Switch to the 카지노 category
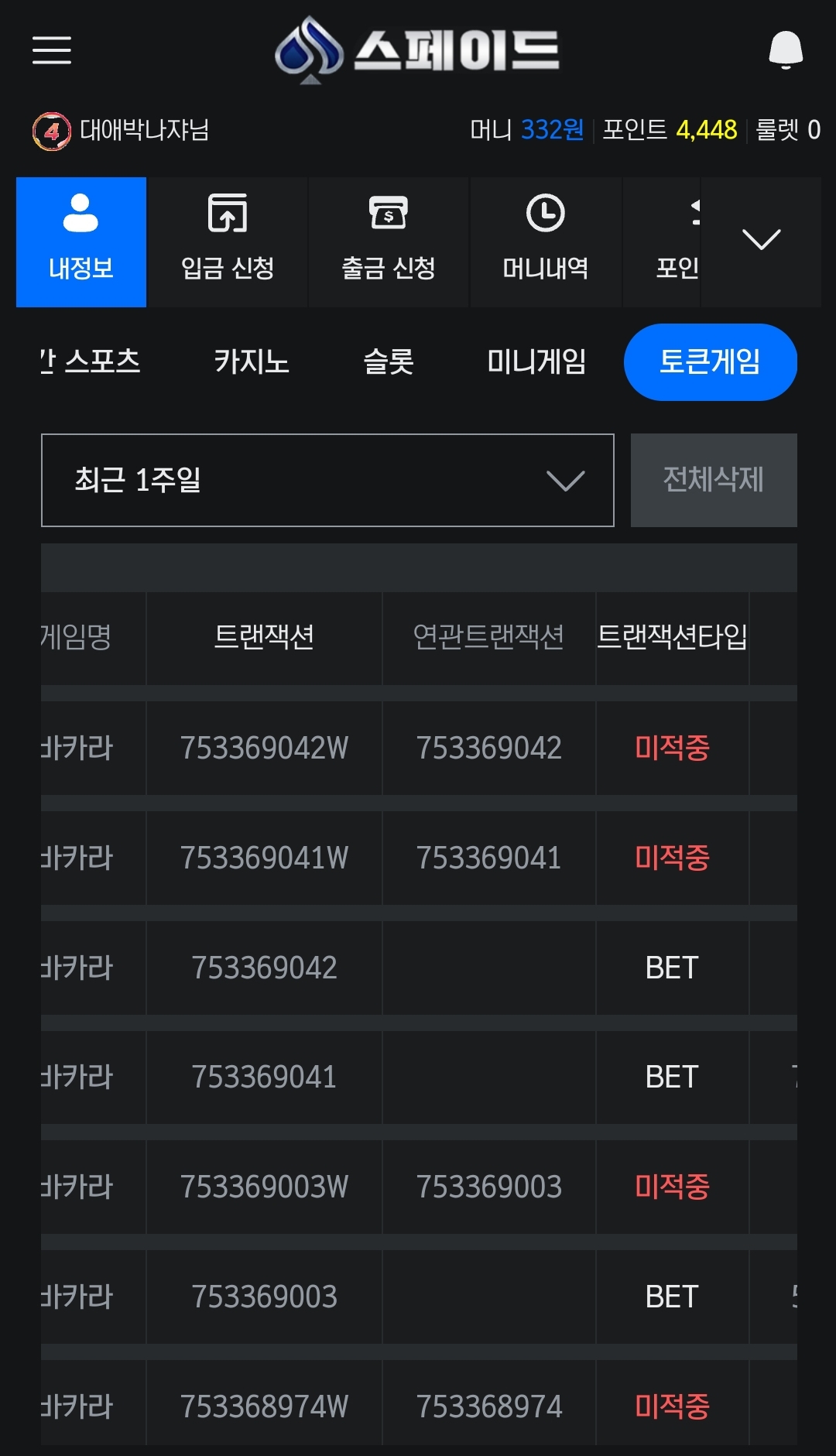Viewport: 836px width, 1456px height. (252, 361)
